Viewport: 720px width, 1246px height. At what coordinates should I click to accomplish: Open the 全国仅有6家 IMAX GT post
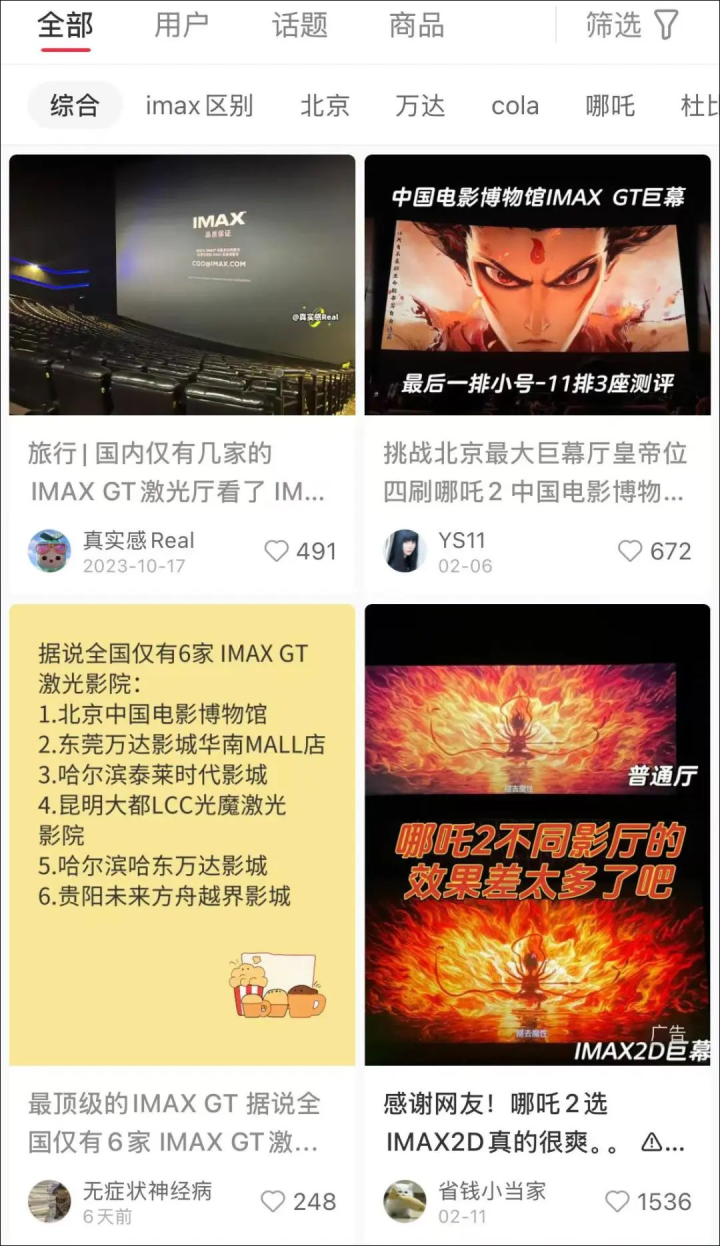(x=182, y=834)
